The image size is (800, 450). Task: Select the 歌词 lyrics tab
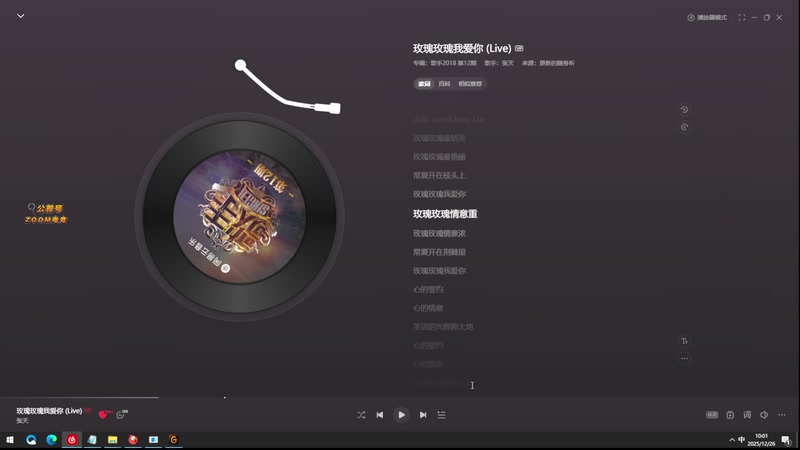(x=424, y=84)
